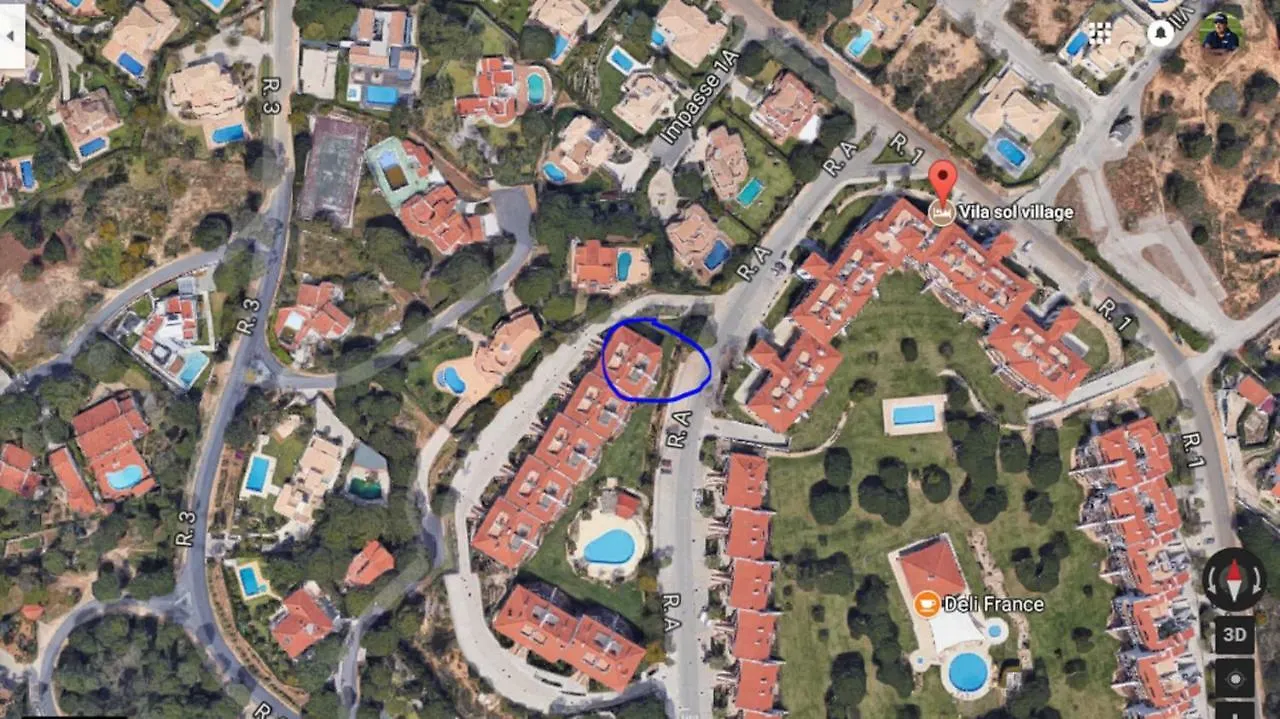The height and width of the screenshot is (719, 1280).
Task: Open the Deli France place marker
Action: click(928, 604)
